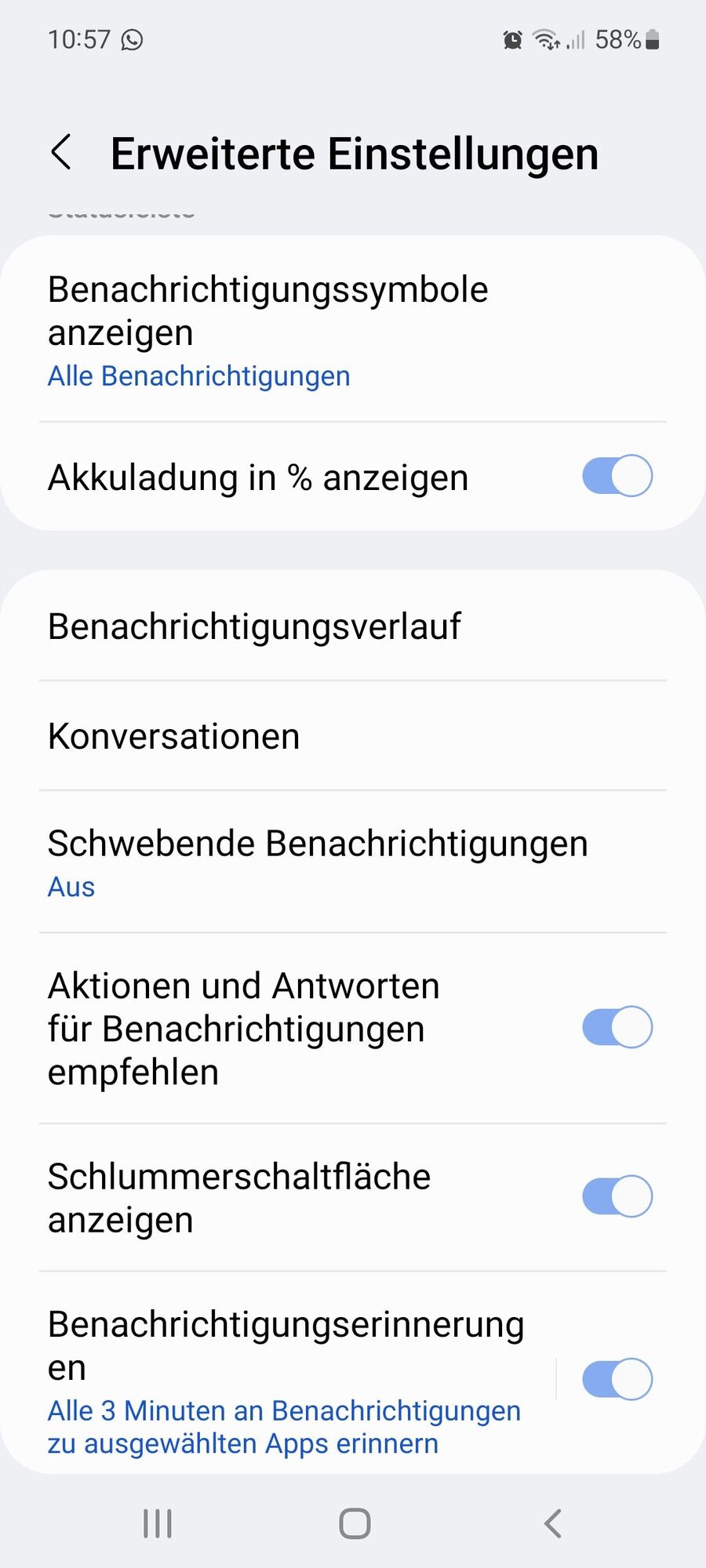Disable Aktionen und Antworten empfehlen switch
706x1568 pixels.
(x=617, y=1027)
